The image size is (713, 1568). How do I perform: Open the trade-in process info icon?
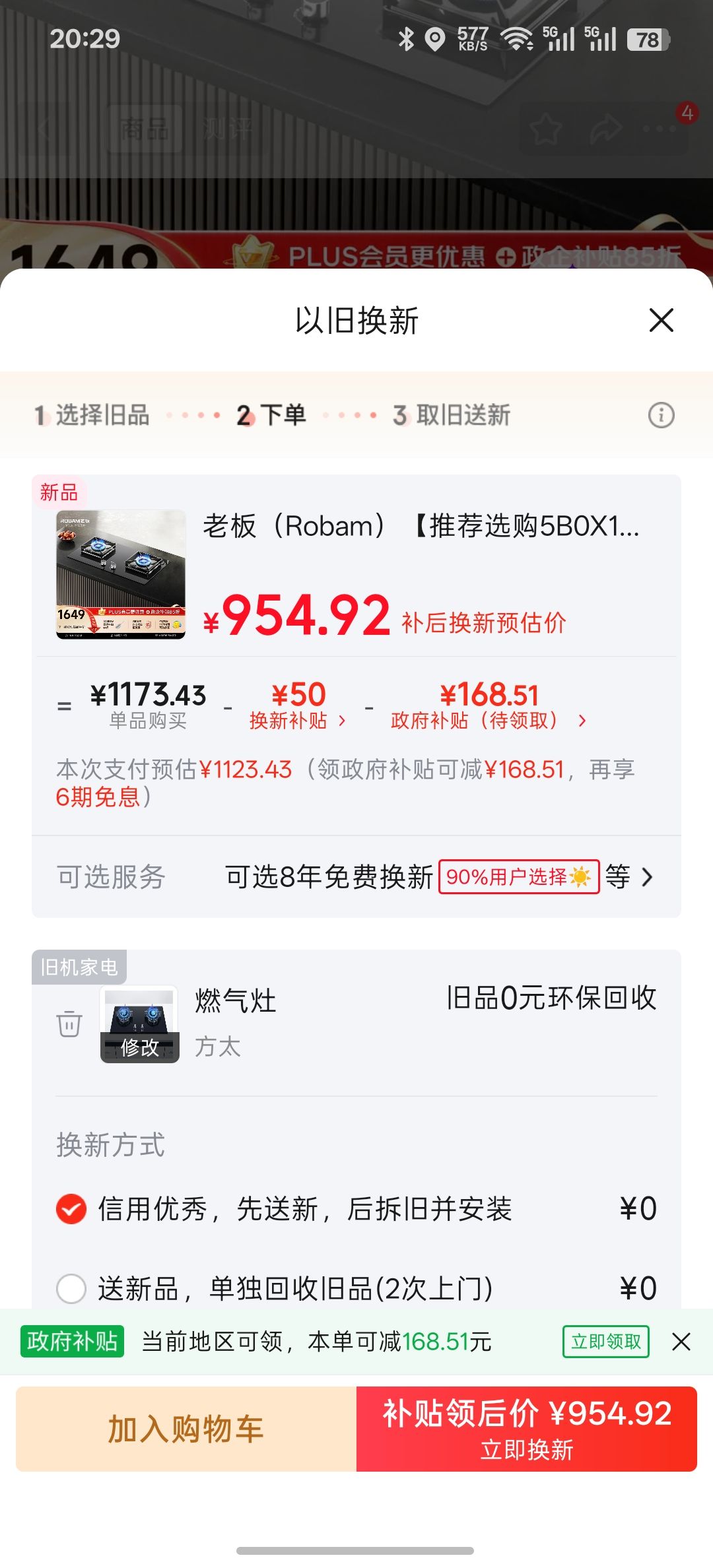(x=661, y=415)
